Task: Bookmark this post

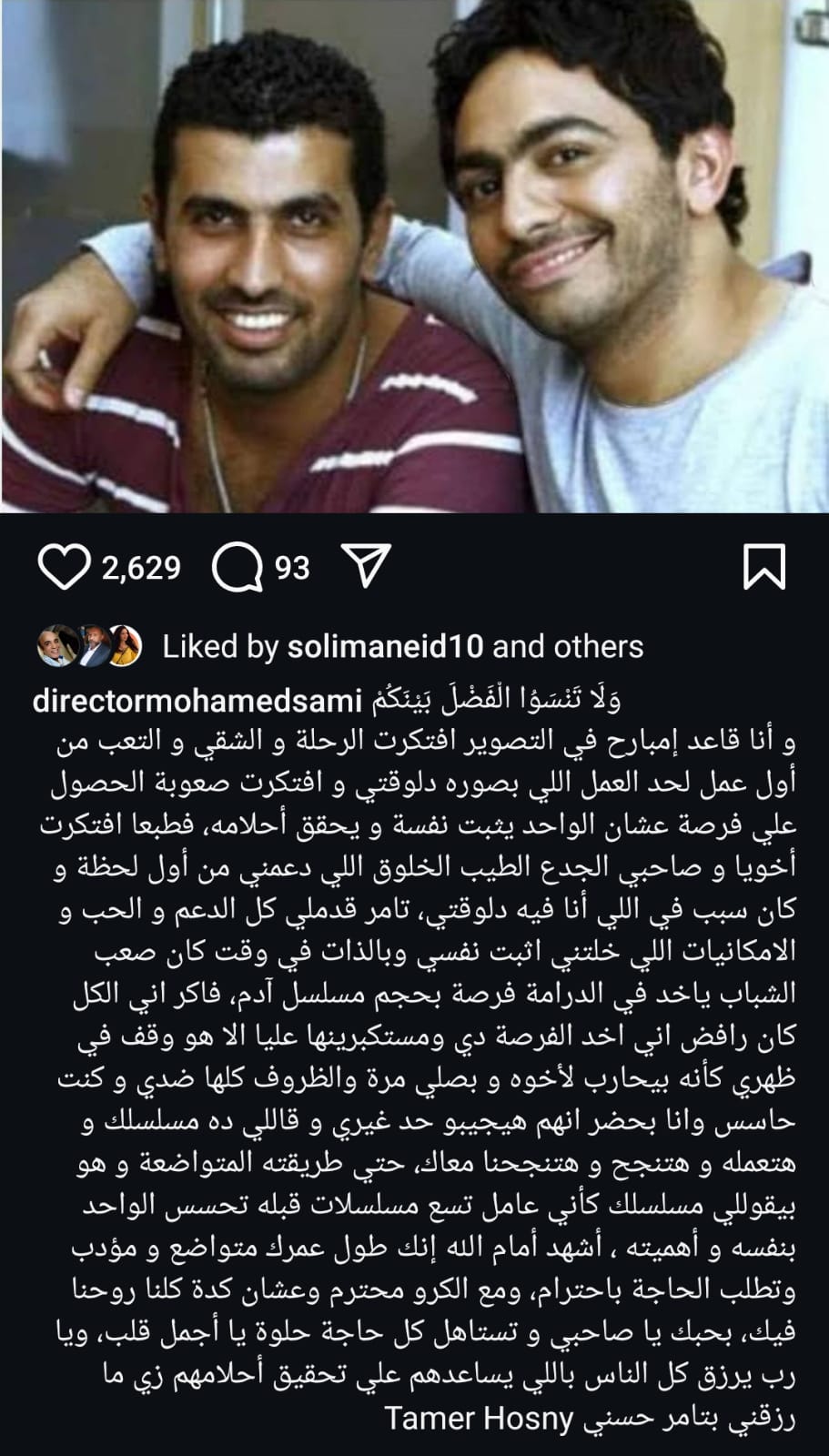Action: click(763, 567)
